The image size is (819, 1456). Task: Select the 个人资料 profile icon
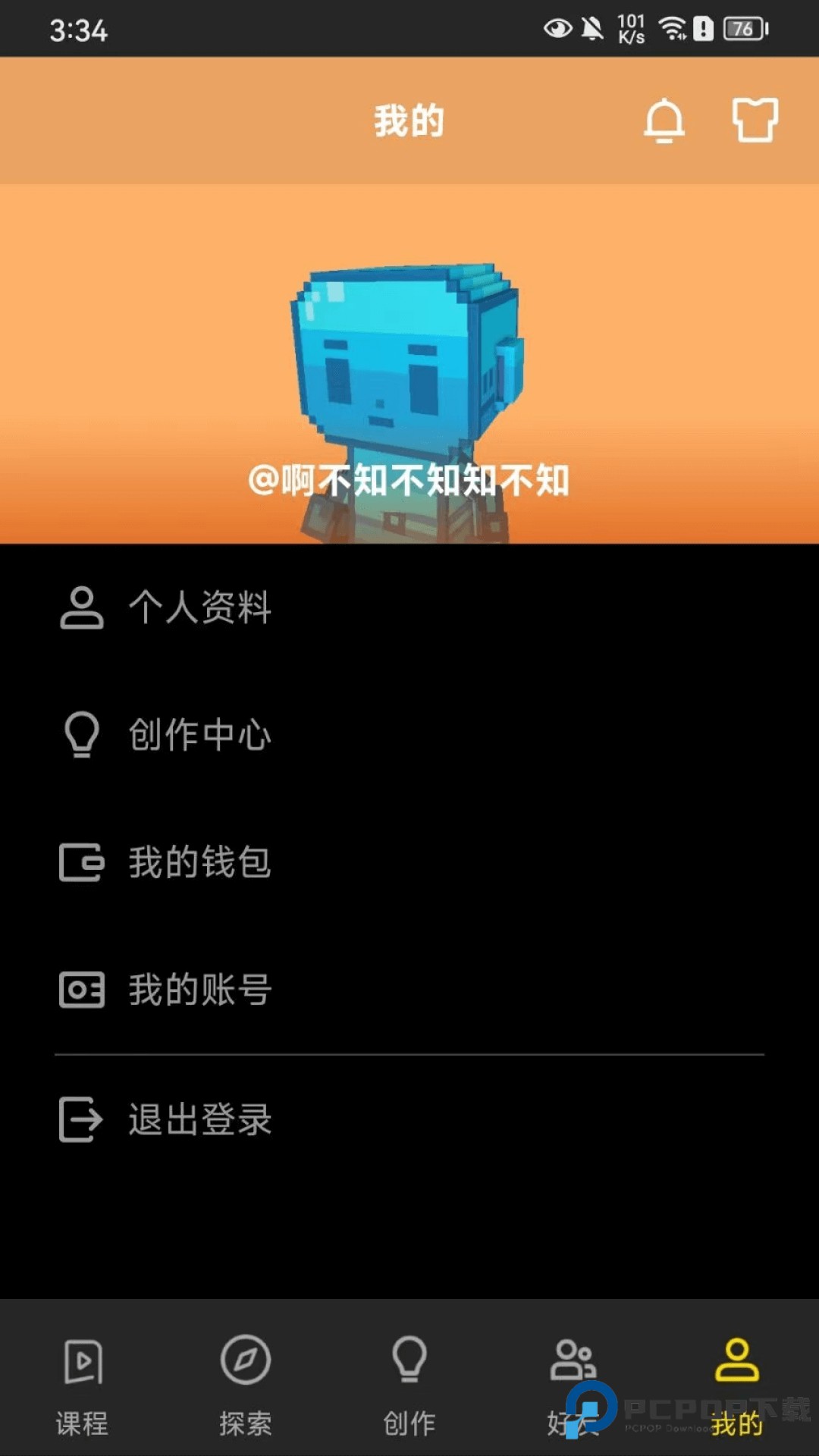[81, 607]
